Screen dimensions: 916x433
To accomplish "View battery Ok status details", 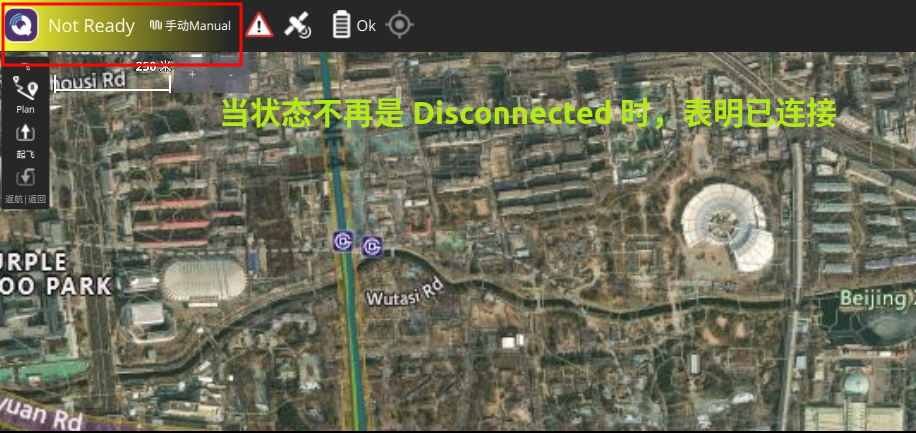I will pyautogui.click(x=354, y=25).
